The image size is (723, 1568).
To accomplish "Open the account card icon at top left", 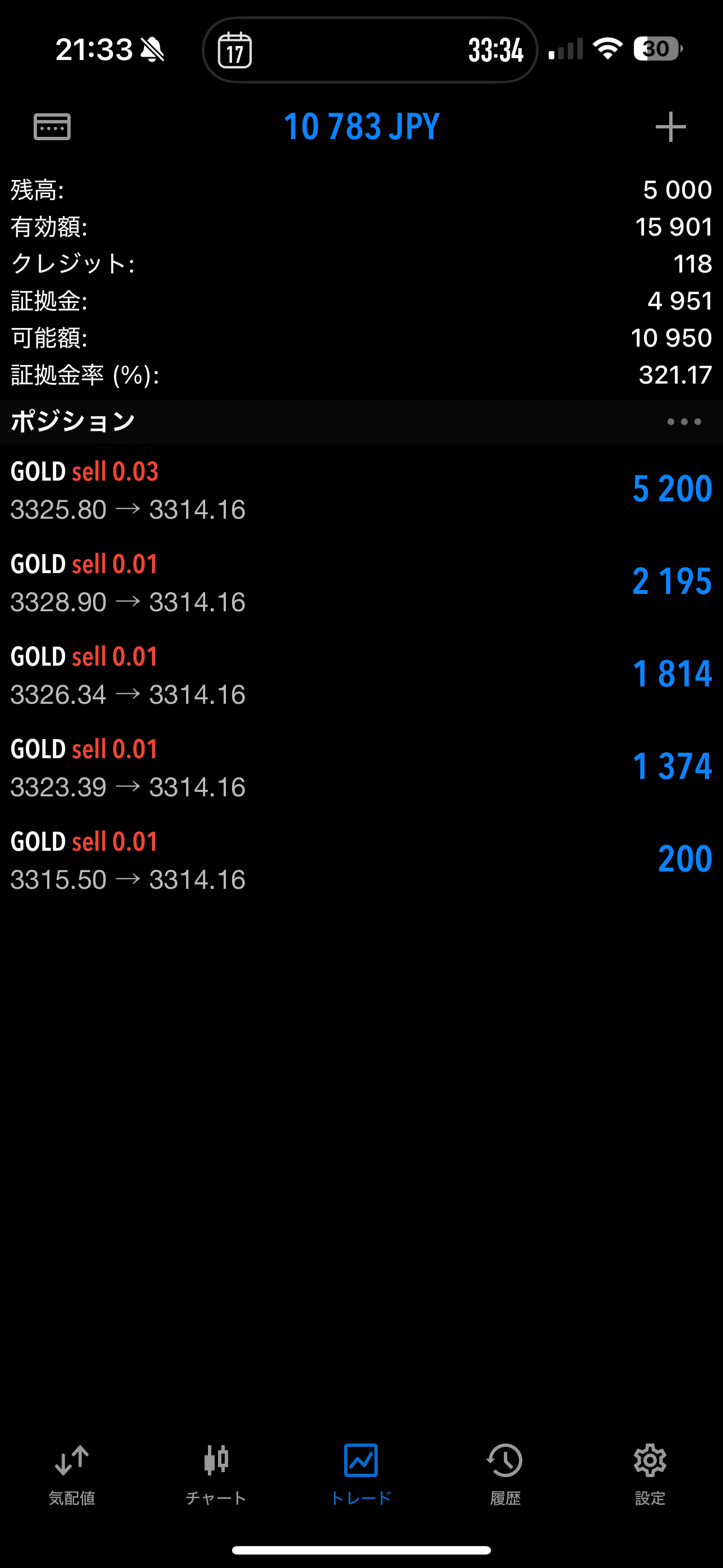I will (x=52, y=127).
